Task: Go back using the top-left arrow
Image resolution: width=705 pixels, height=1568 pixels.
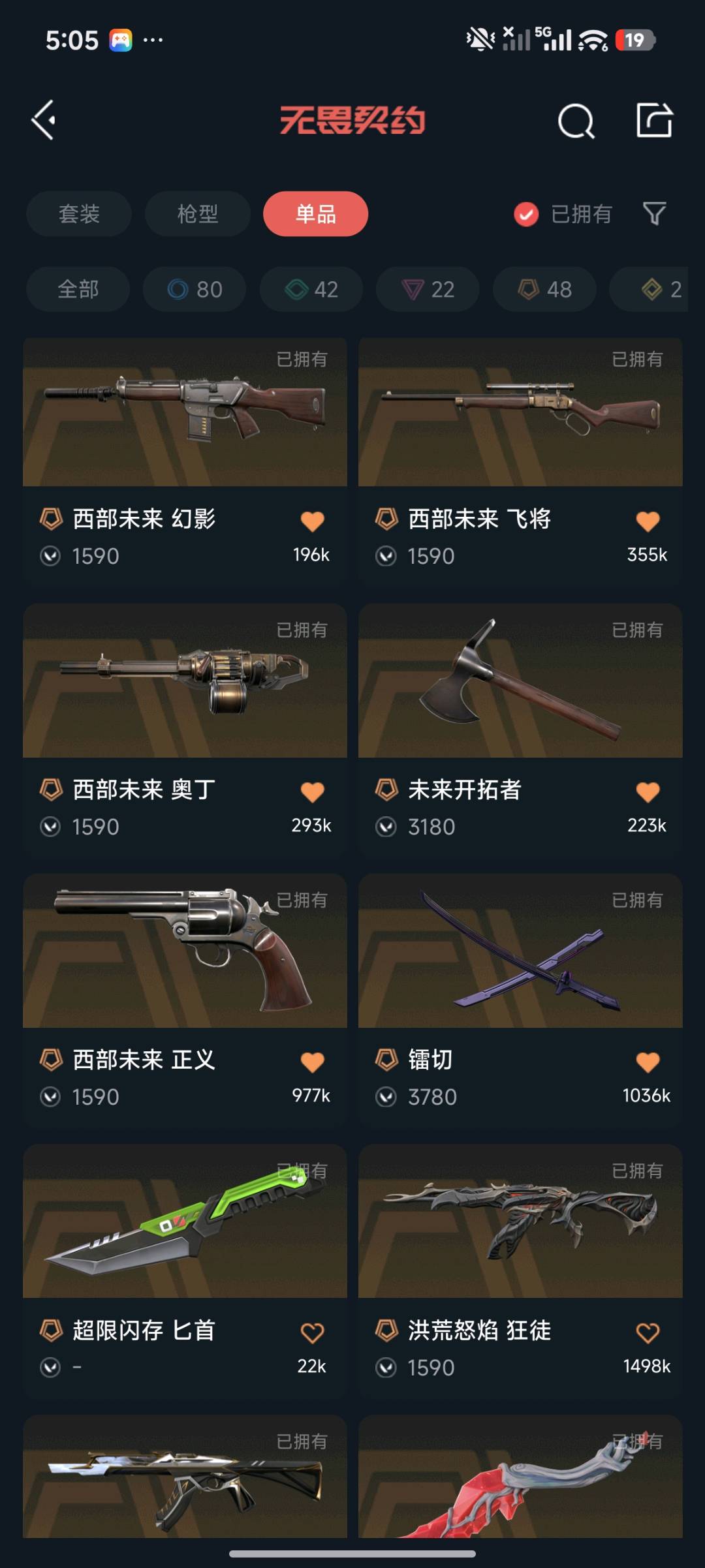Action: tap(44, 120)
